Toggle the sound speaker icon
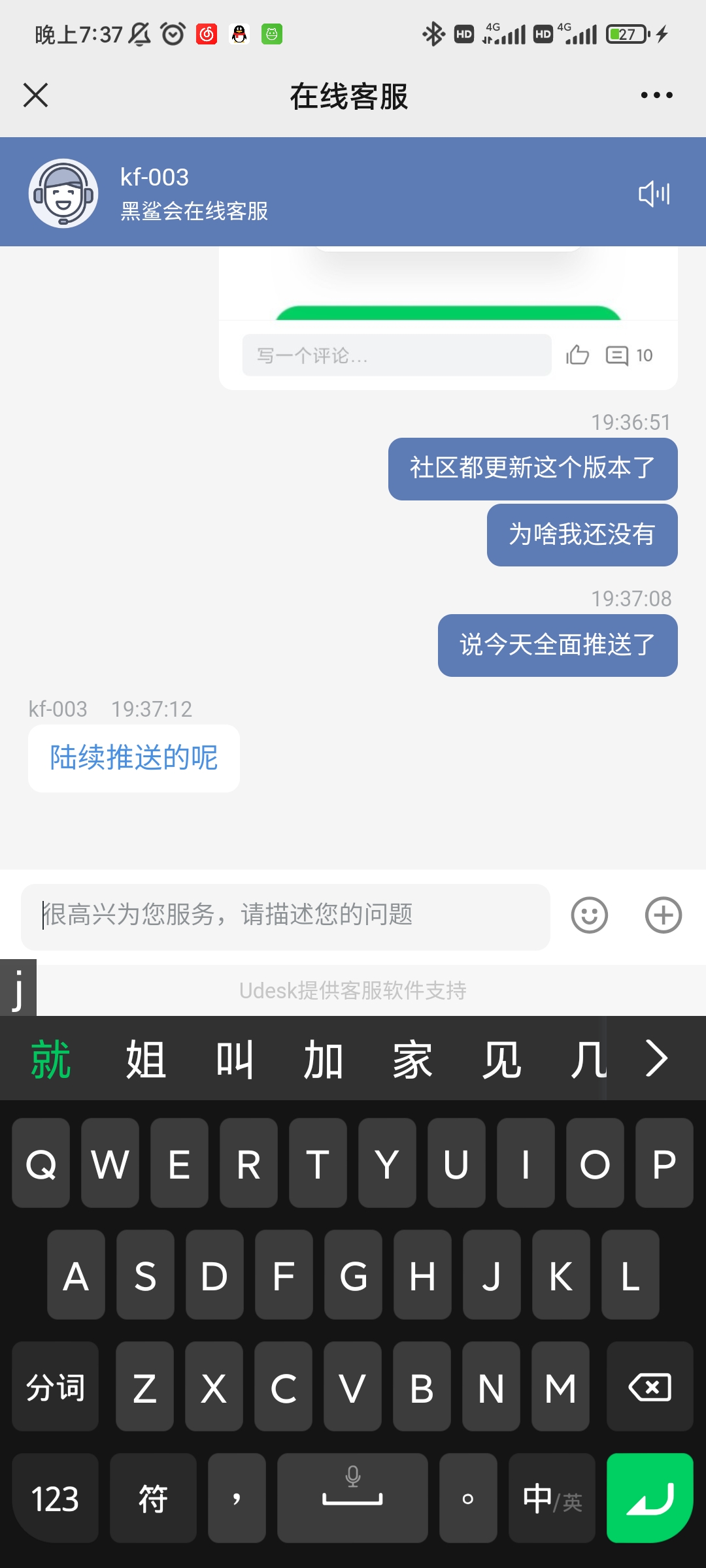Screen dimensions: 706x1568 [654, 193]
